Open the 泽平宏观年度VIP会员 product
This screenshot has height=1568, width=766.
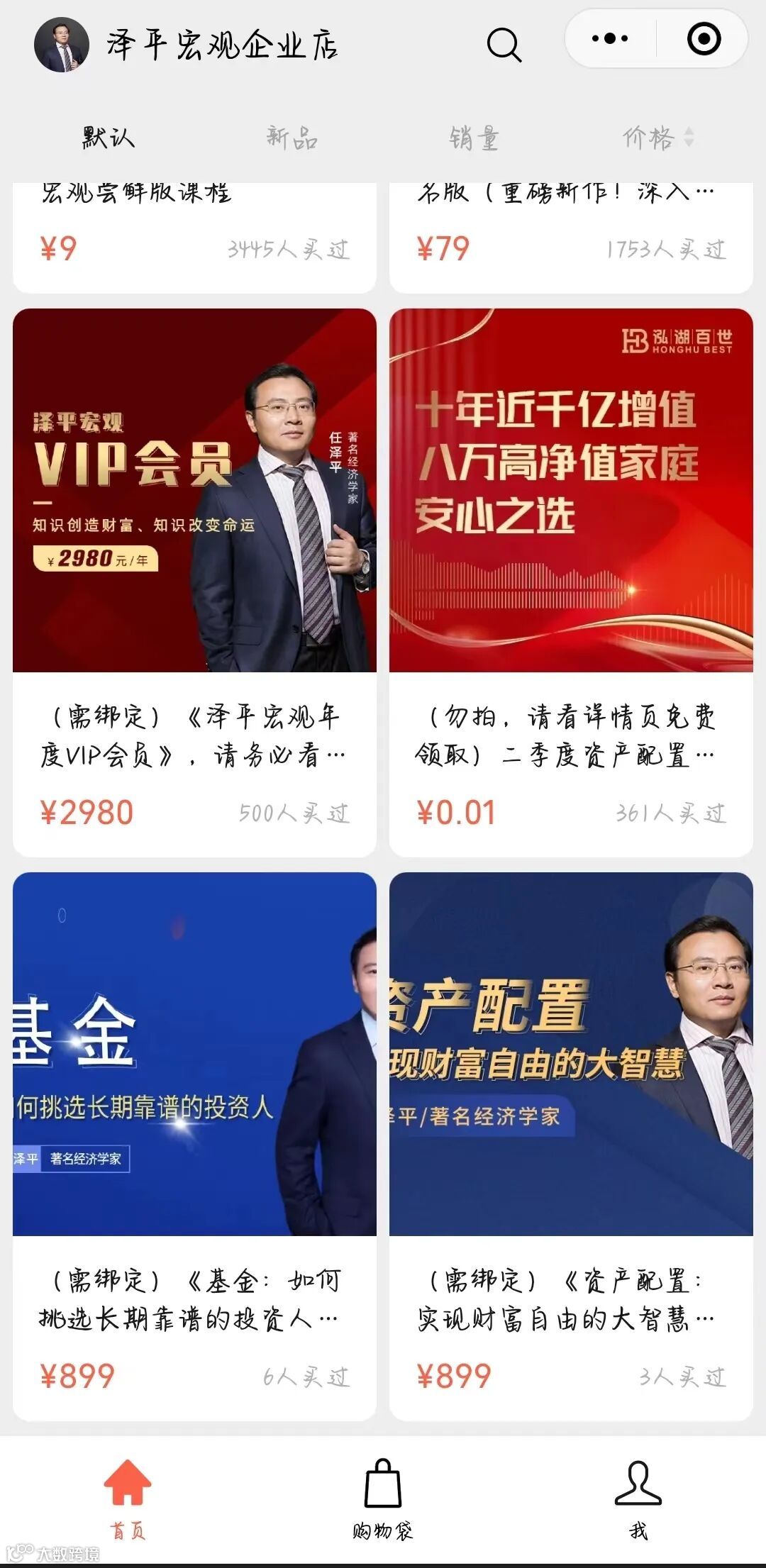coord(194,582)
